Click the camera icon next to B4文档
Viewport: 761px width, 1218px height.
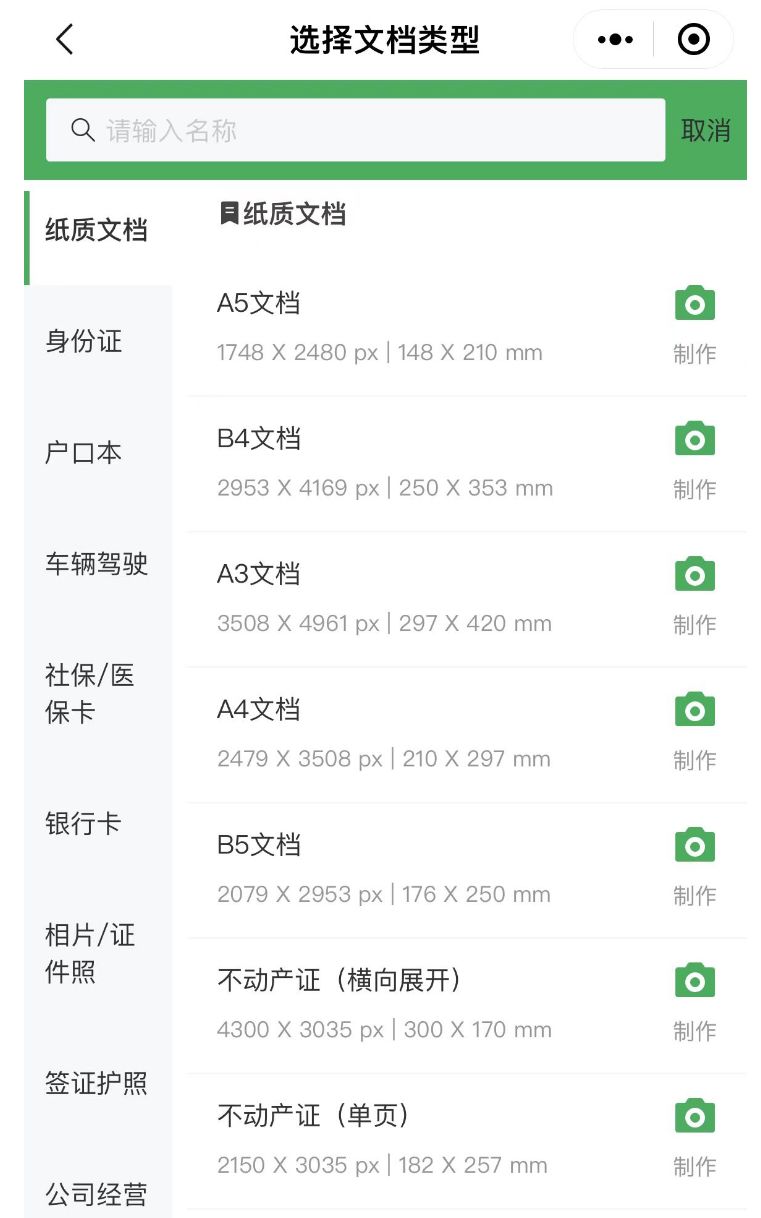(x=694, y=438)
